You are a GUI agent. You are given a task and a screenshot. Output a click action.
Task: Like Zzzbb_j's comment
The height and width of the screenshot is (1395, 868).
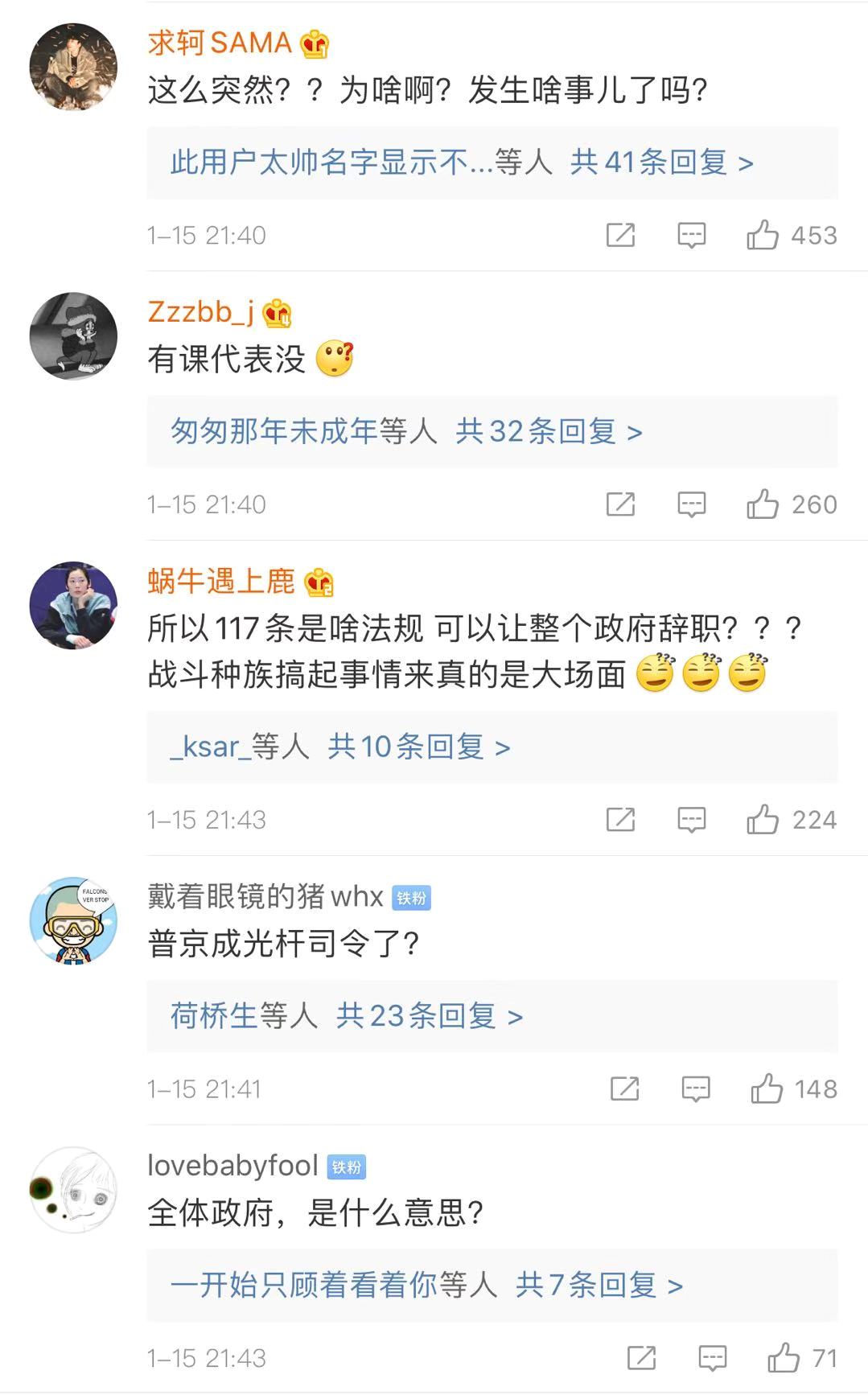tap(763, 504)
